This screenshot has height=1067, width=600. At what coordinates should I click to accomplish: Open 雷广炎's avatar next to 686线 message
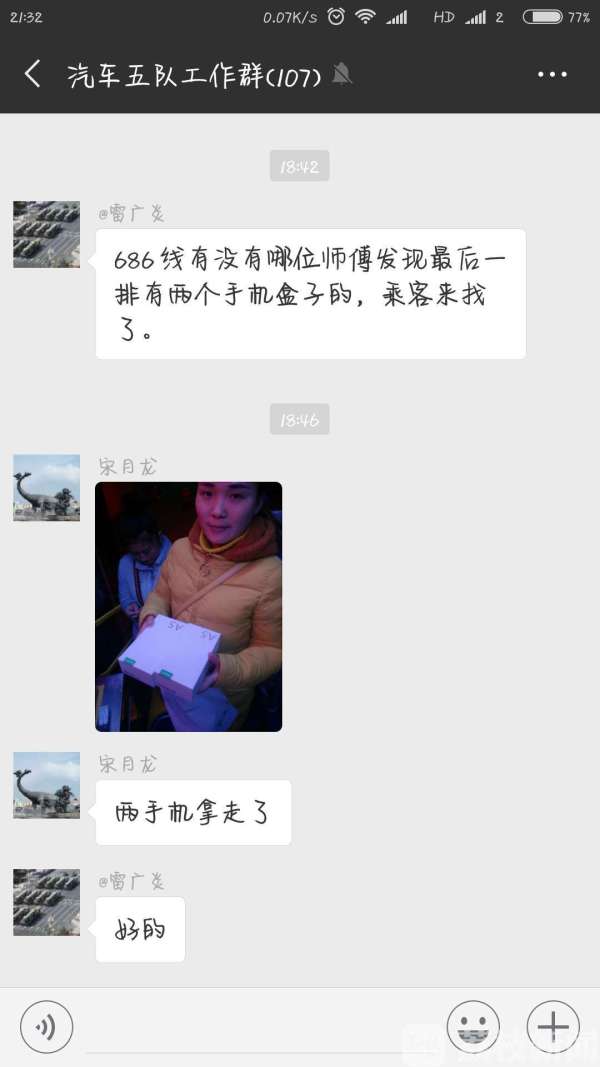click(46, 234)
